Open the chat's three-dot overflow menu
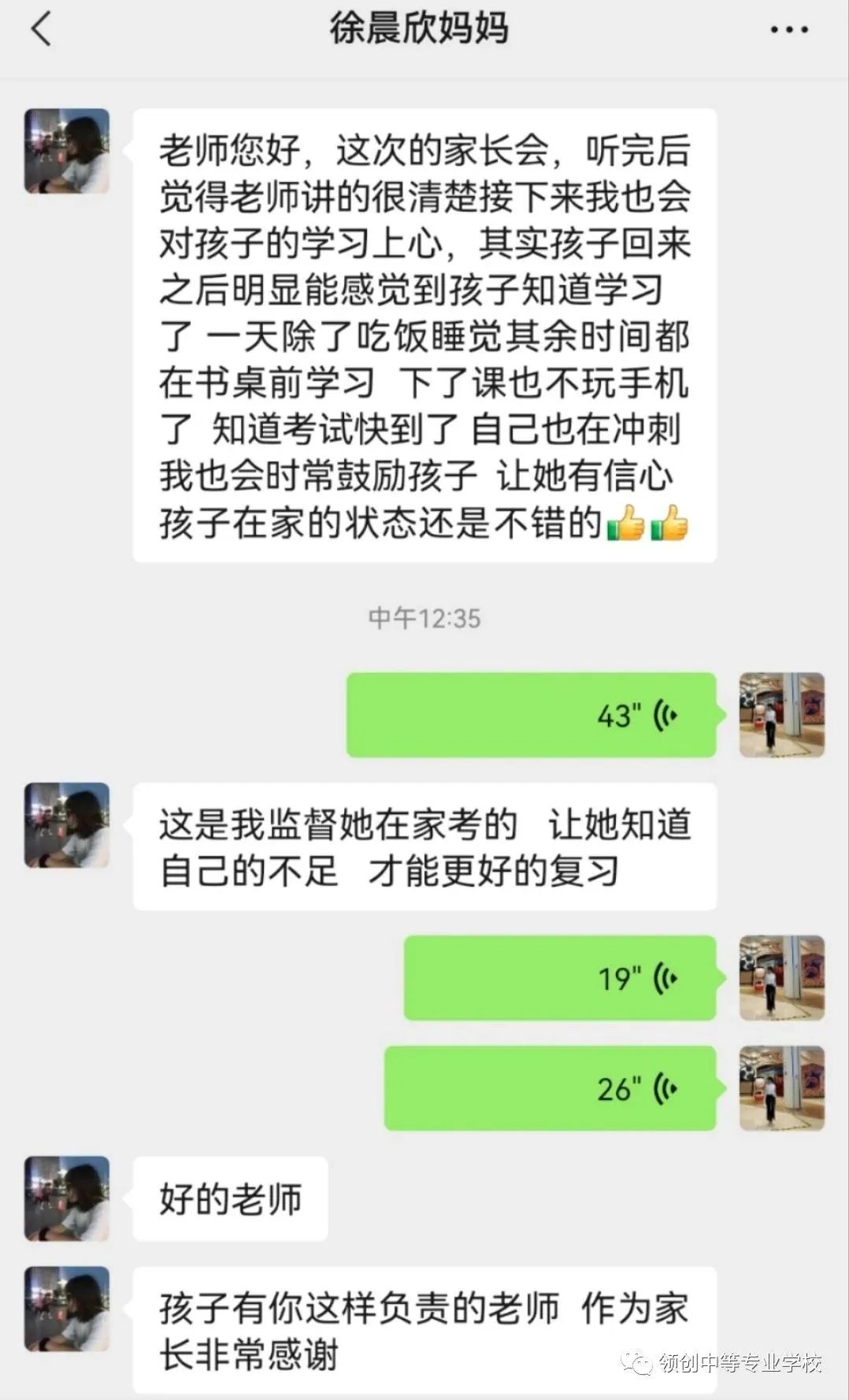This screenshot has width=849, height=1400. tap(788, 31)
